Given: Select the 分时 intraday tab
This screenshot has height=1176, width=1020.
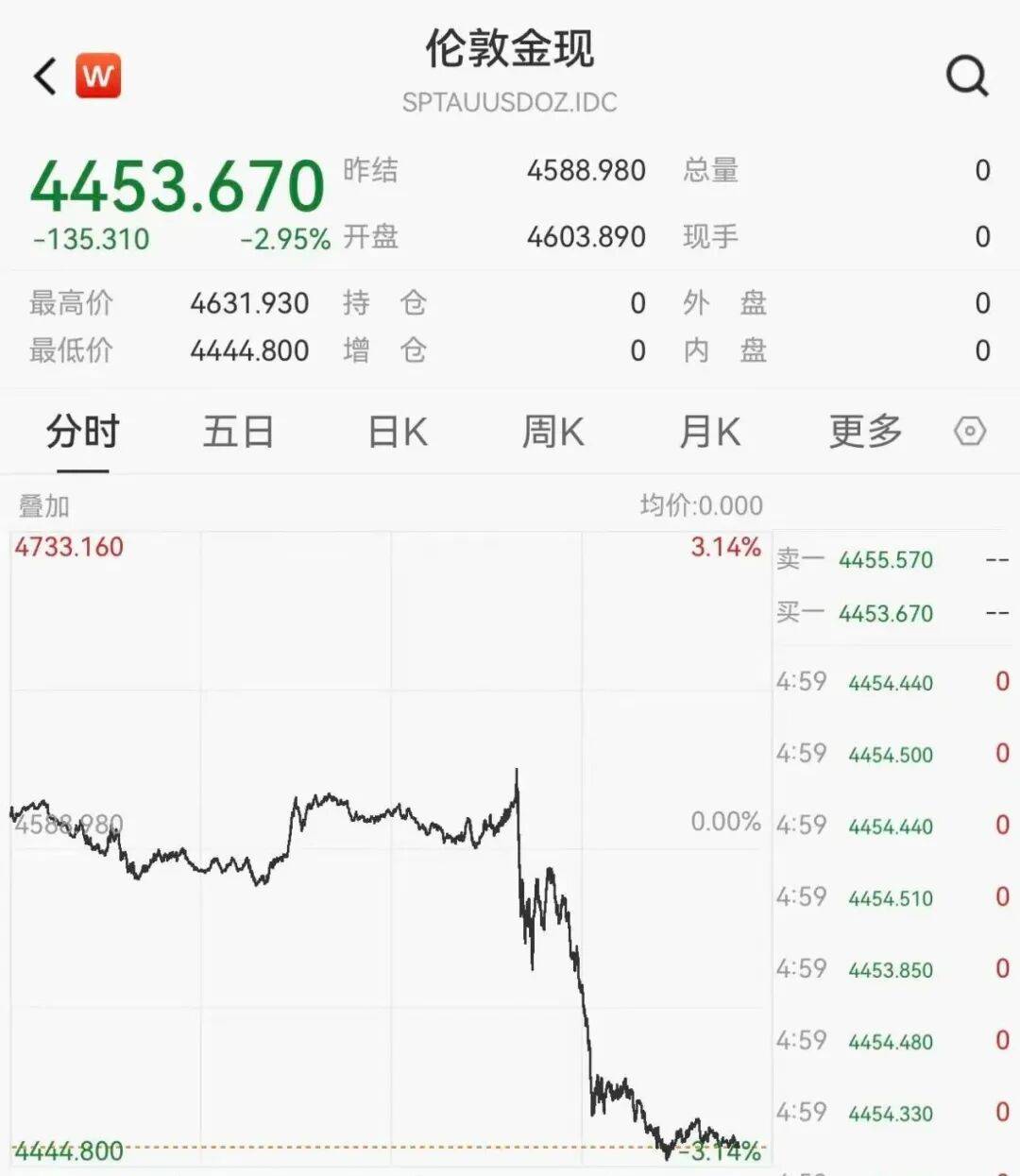Looking at the screenshot, I should coord(83,433).
